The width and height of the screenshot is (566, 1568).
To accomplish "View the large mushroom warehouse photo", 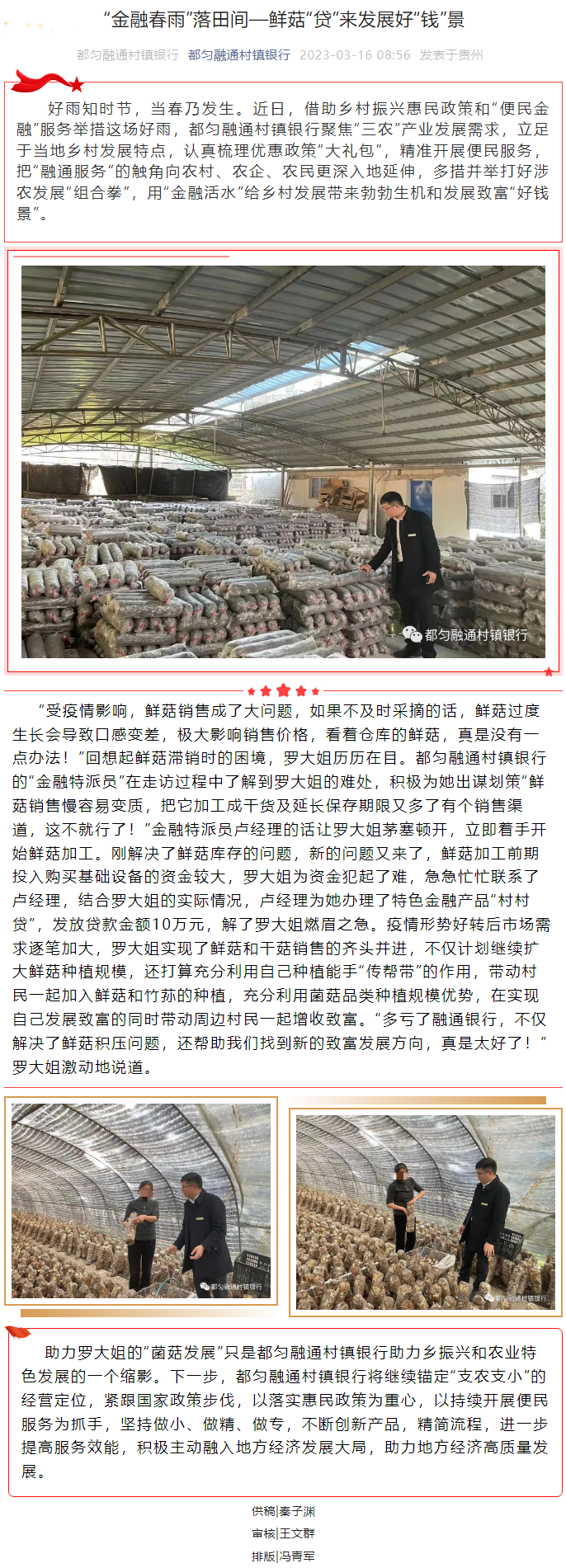I will click(283, 461).
